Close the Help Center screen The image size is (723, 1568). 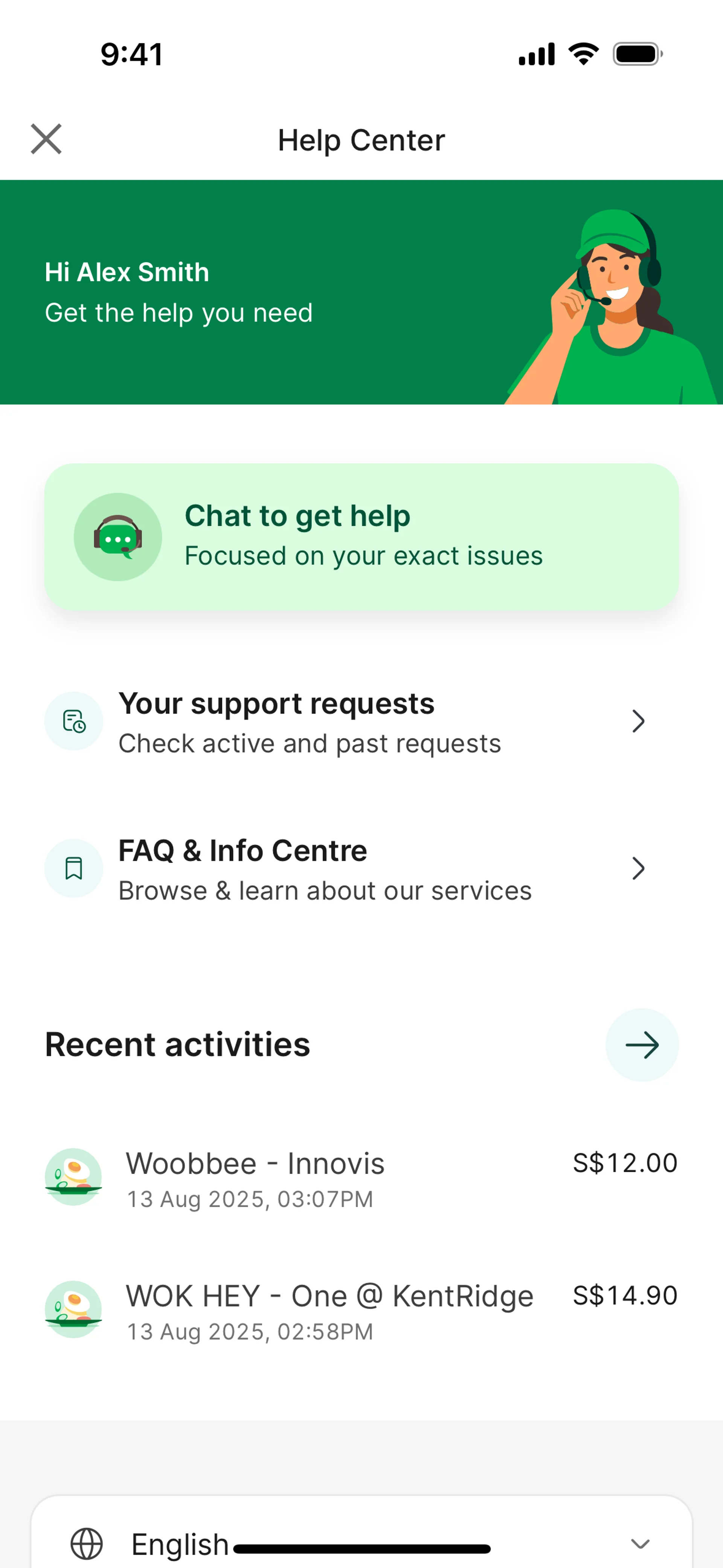click(x=46, y=139)
